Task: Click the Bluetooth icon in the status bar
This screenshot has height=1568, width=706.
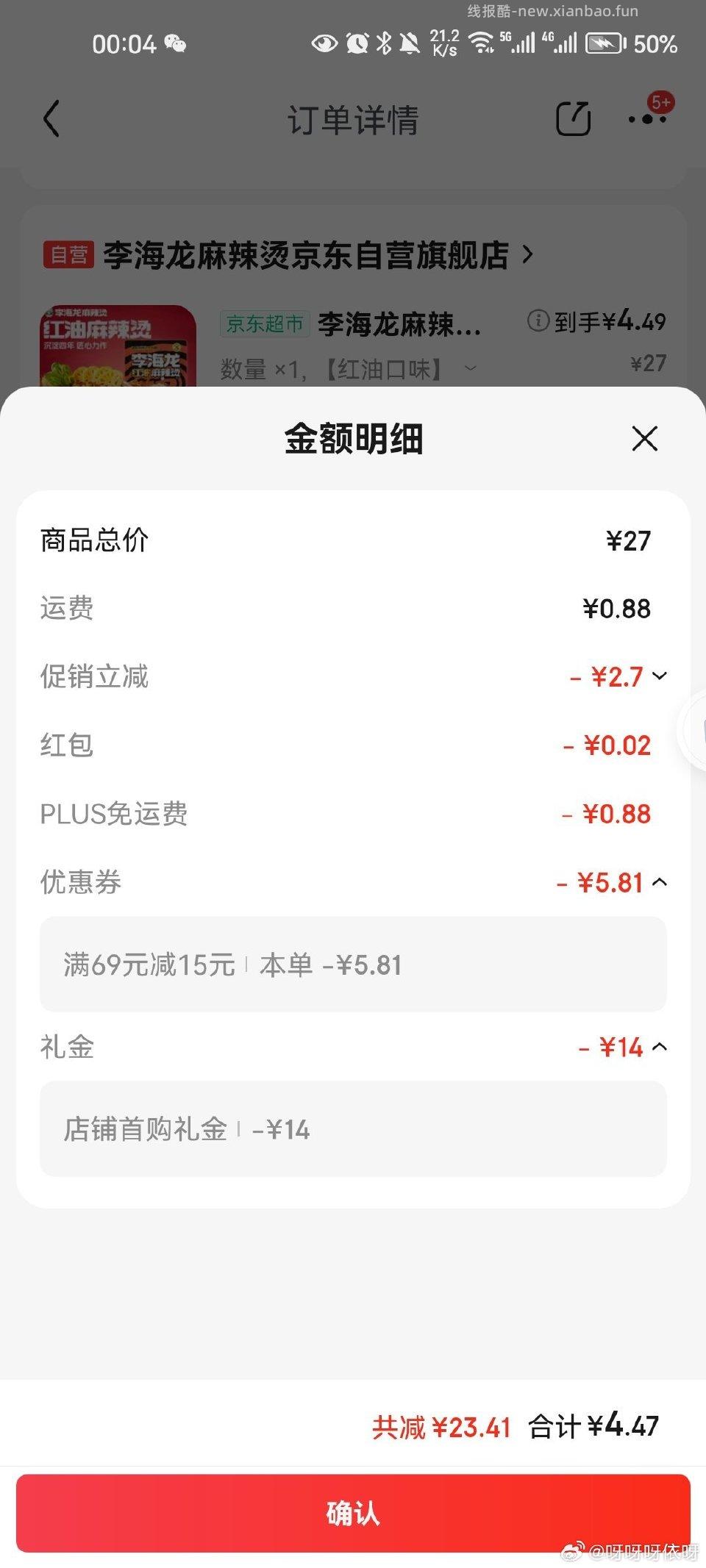Action: coord(383,43)
